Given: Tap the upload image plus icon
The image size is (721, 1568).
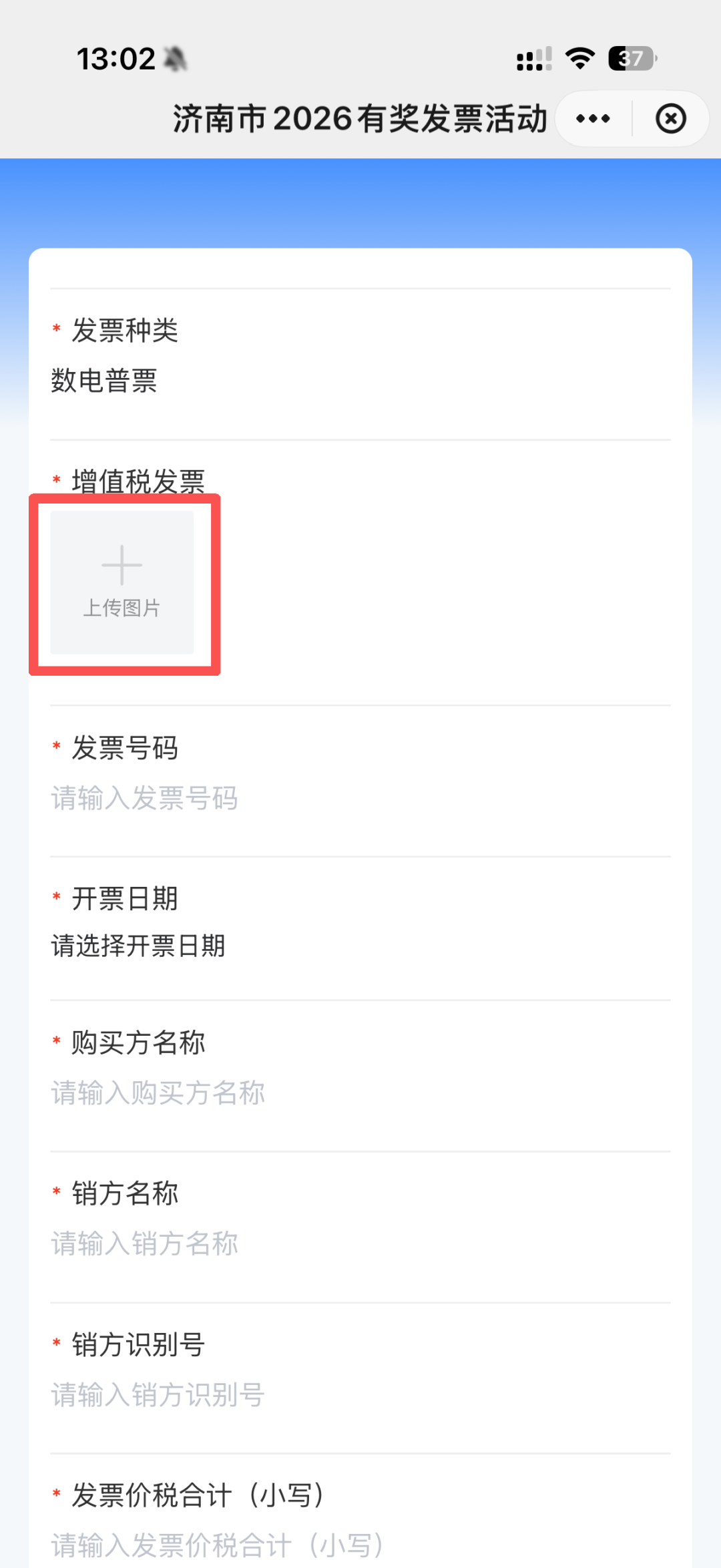Looking at the screenshot, I should coord(121,564).
